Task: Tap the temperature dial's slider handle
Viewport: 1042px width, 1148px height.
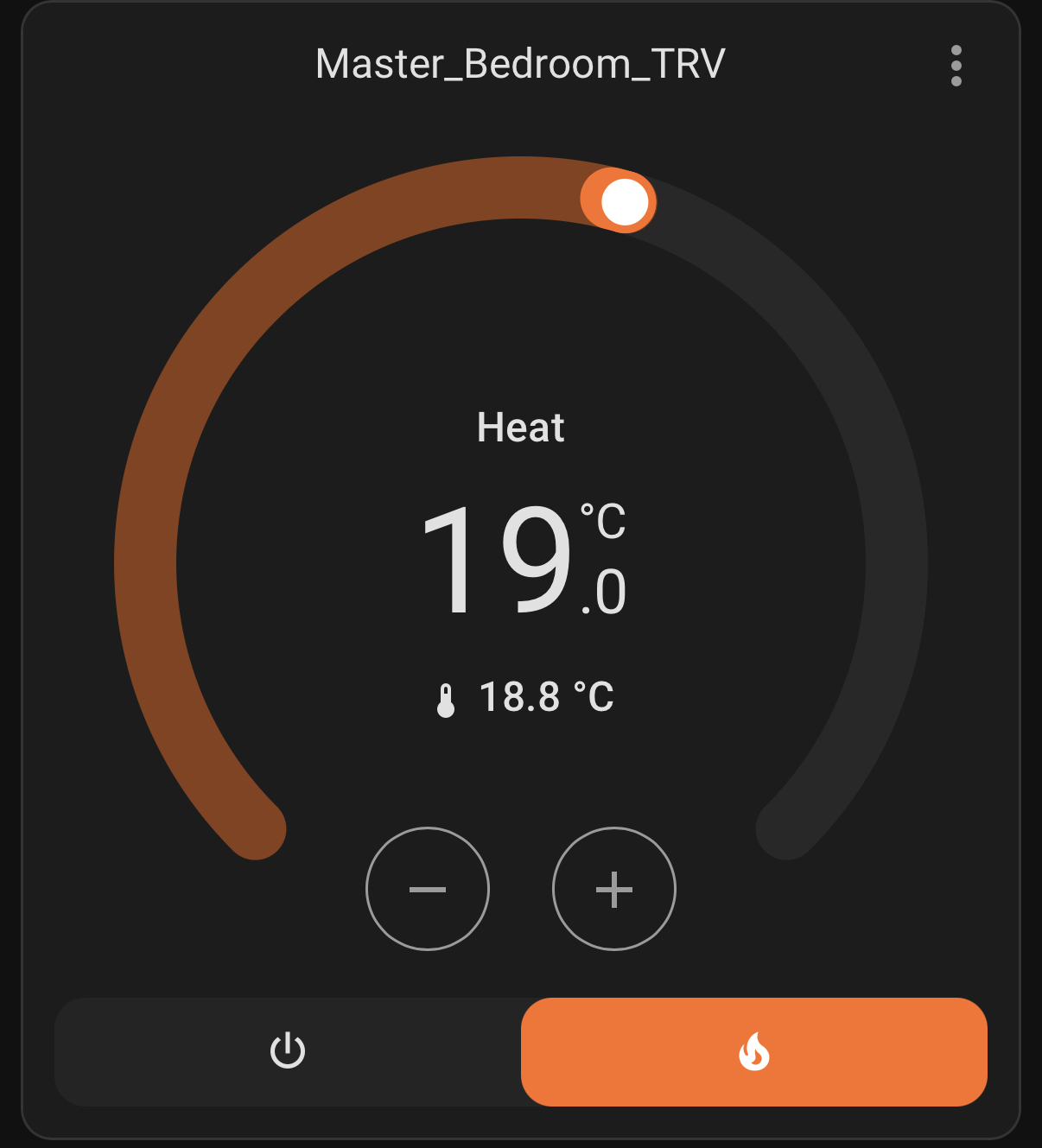Action: tap(624, 201)
